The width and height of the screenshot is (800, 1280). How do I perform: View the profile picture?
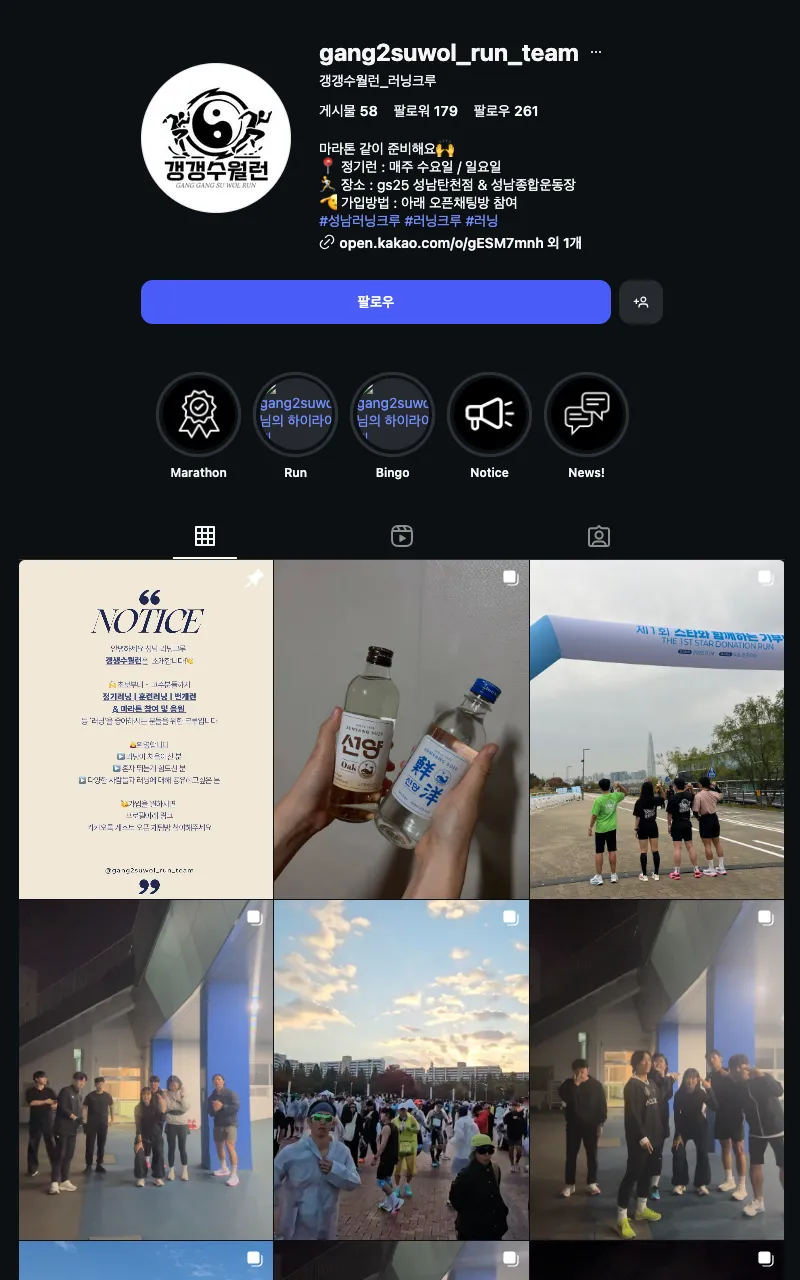coord(216,138)
